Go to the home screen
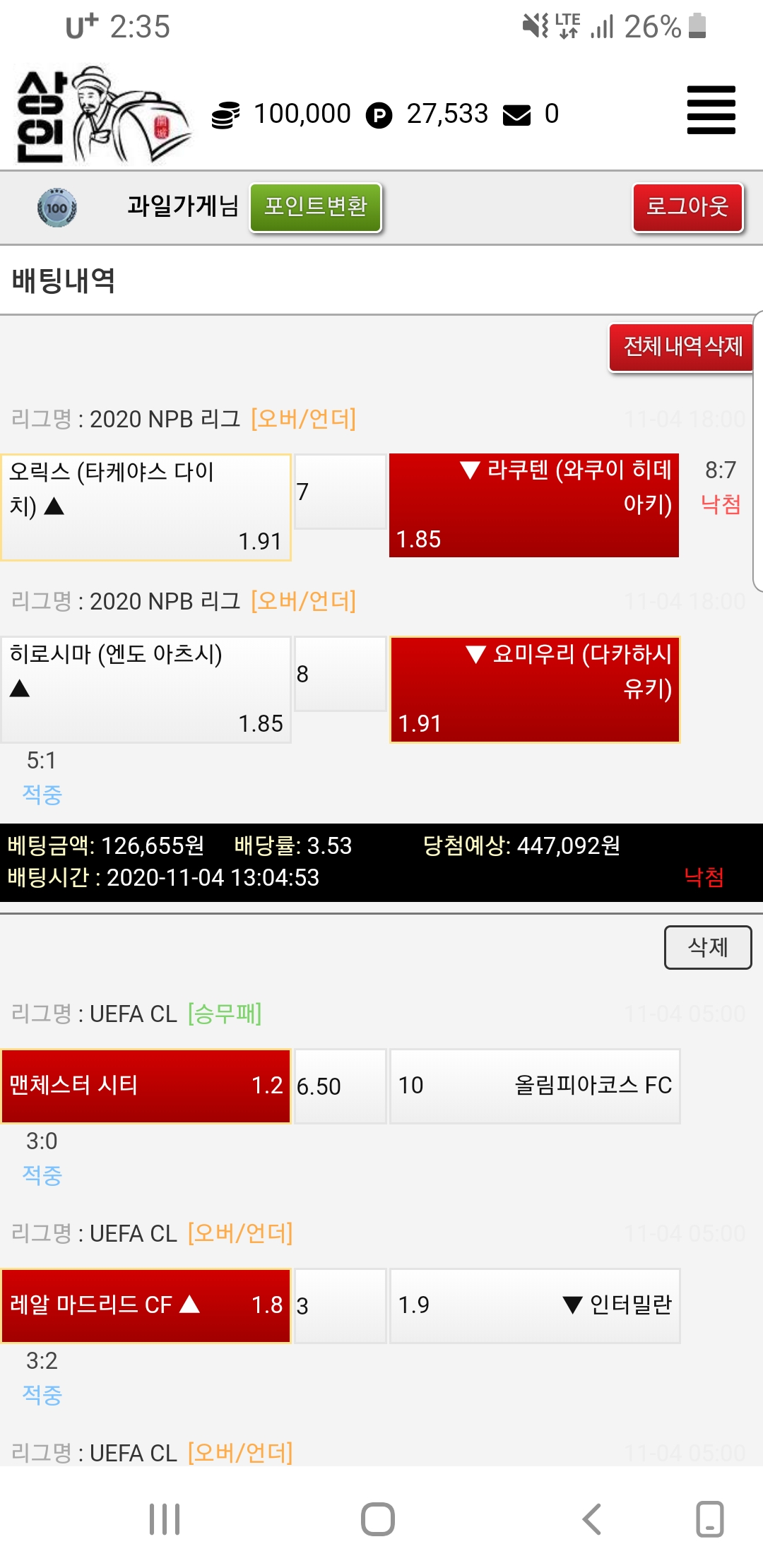The height and width of the screenshot is (1568, 763). coord(378,1519)
